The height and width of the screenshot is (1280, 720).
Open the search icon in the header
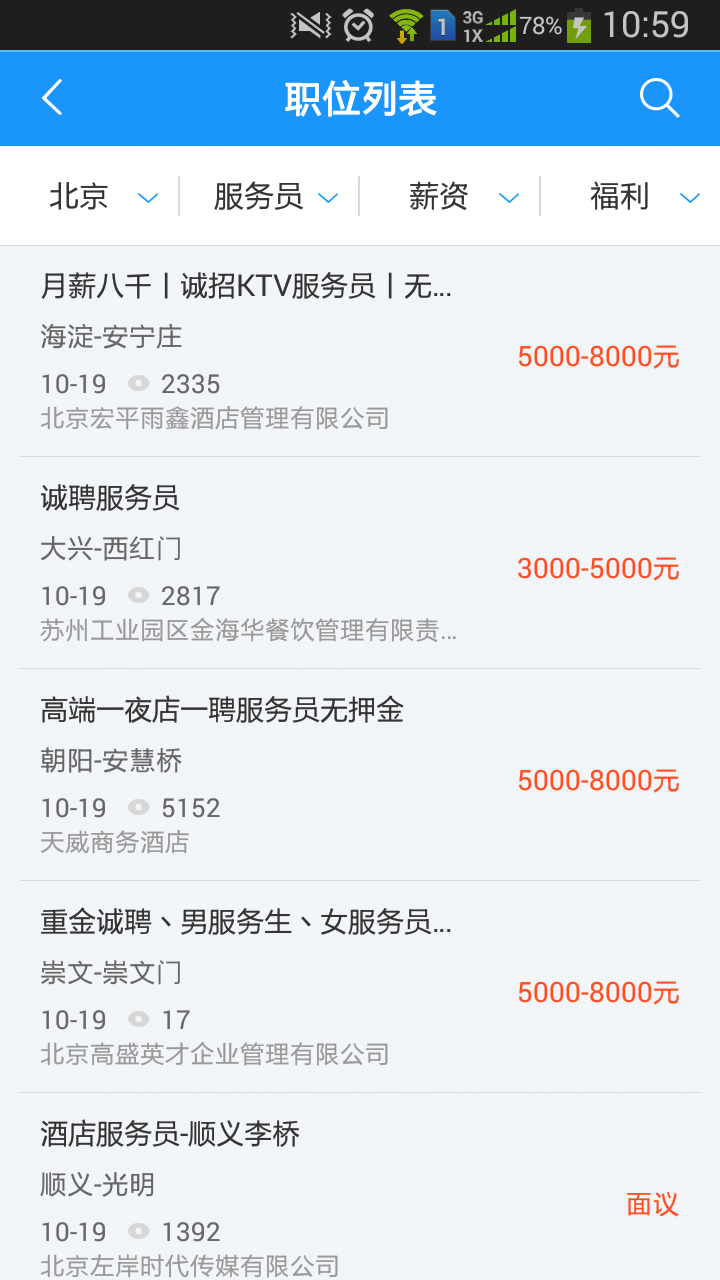(659, 99)
